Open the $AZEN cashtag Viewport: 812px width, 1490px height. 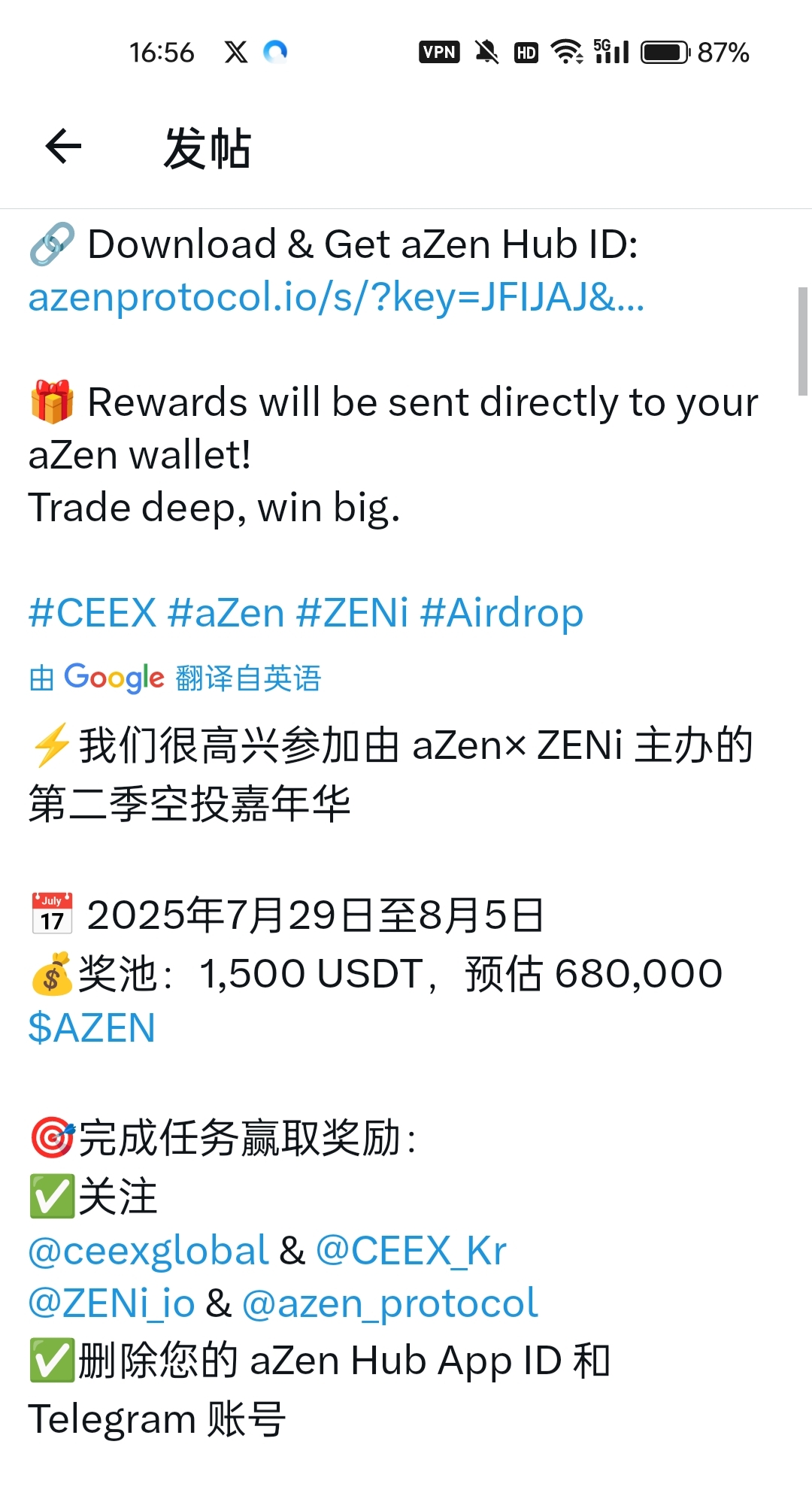pyautogui.click(x=92, y=1027)
